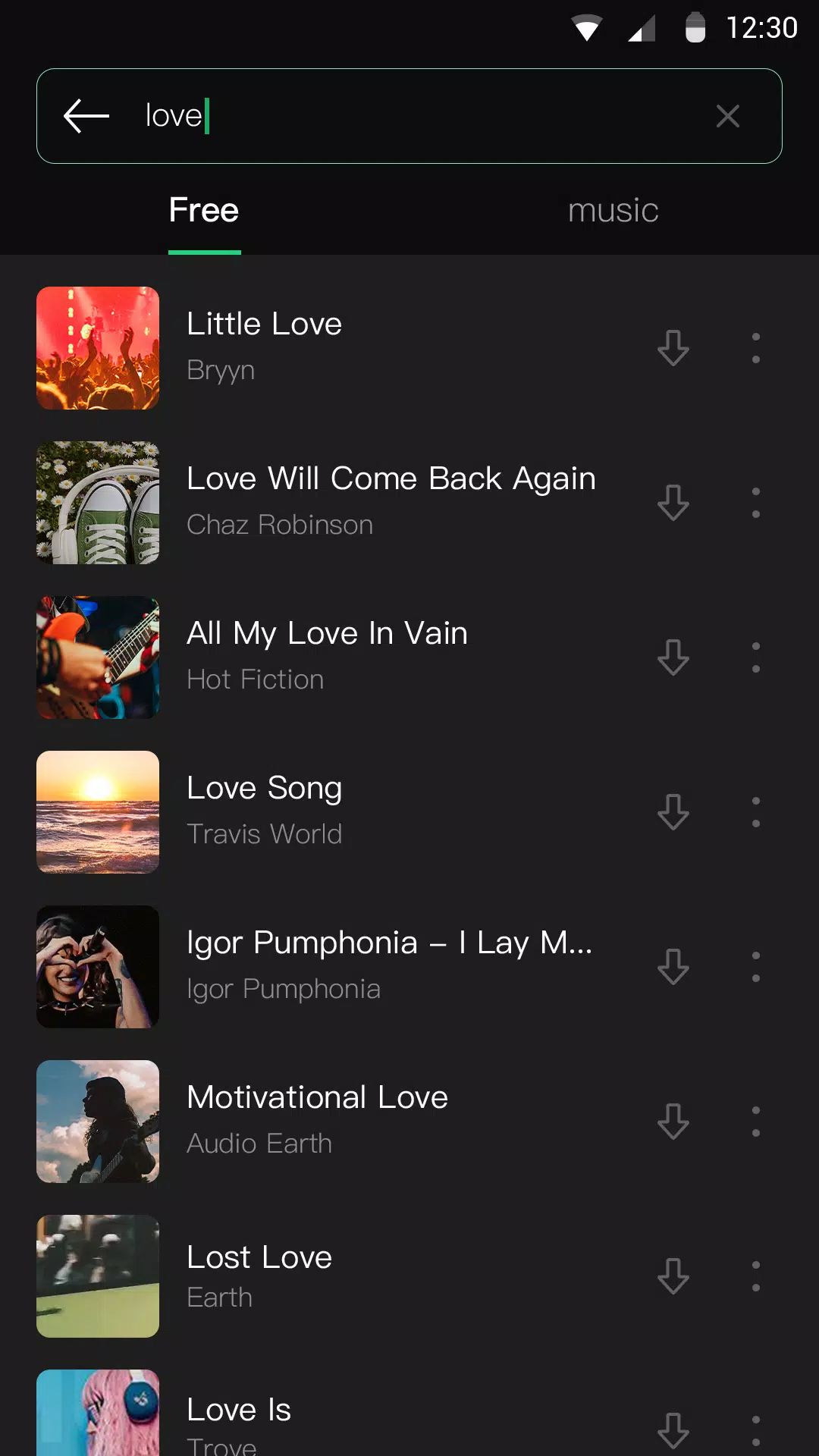Edit the search field containing love
Viewport: 819px width, 1456px height.
pyautogui.click(x=409, y=116)
